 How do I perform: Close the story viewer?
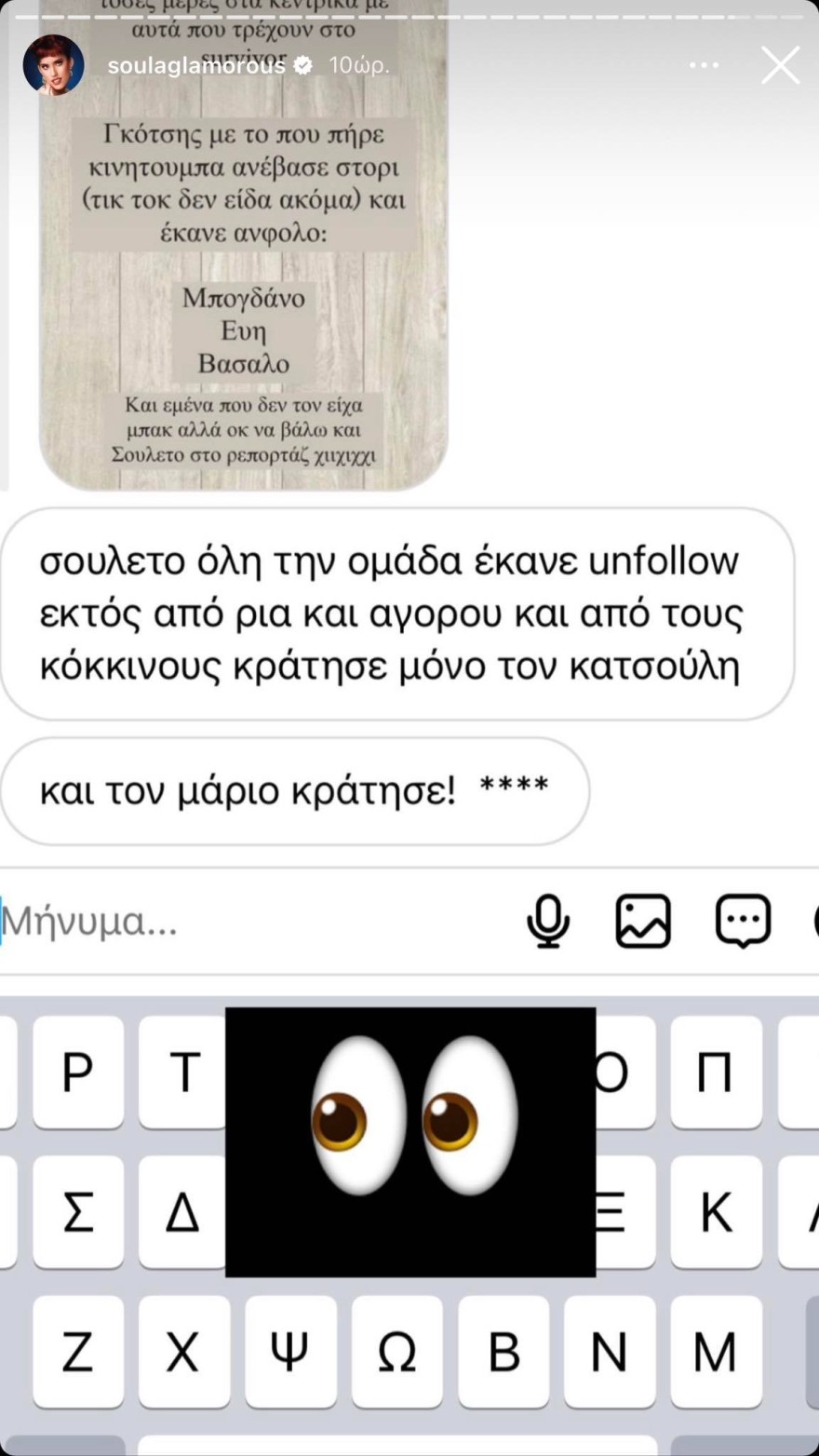click(x=780, y=66)
